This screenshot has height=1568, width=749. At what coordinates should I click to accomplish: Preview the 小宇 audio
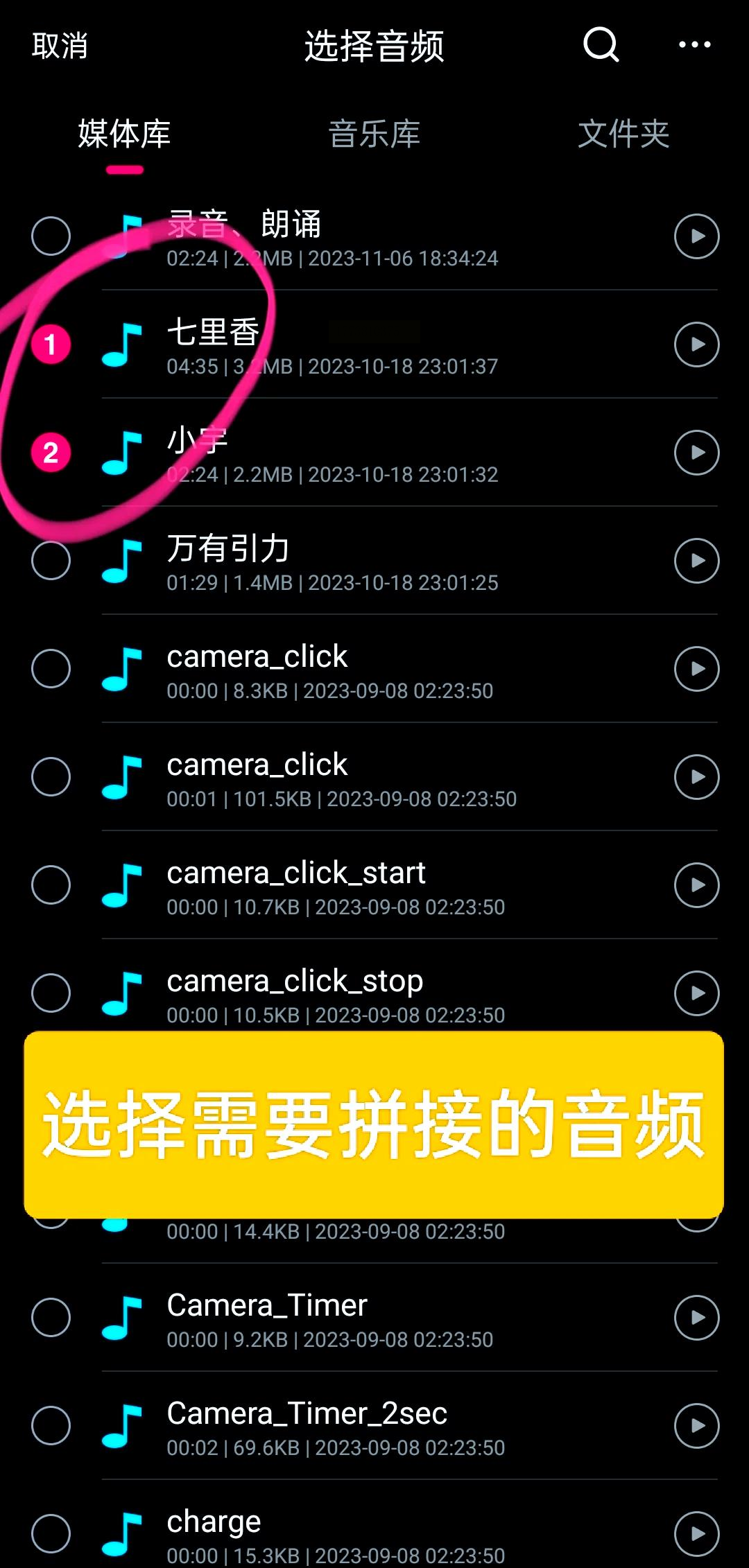(696, 453)
